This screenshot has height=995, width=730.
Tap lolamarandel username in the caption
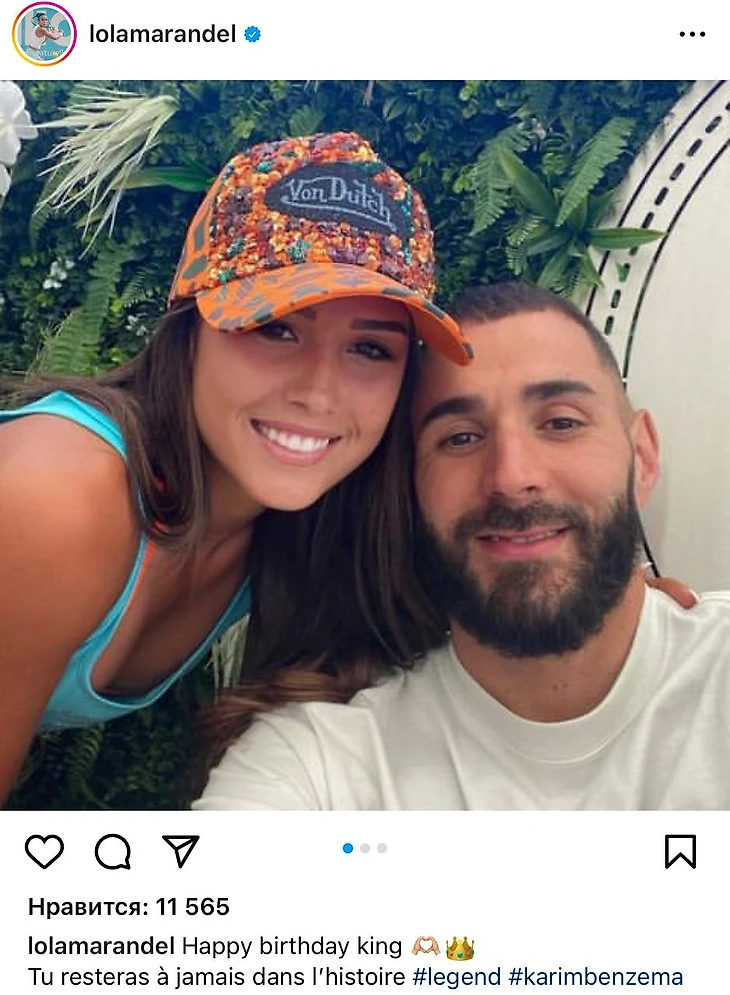(x=101, y=946)
